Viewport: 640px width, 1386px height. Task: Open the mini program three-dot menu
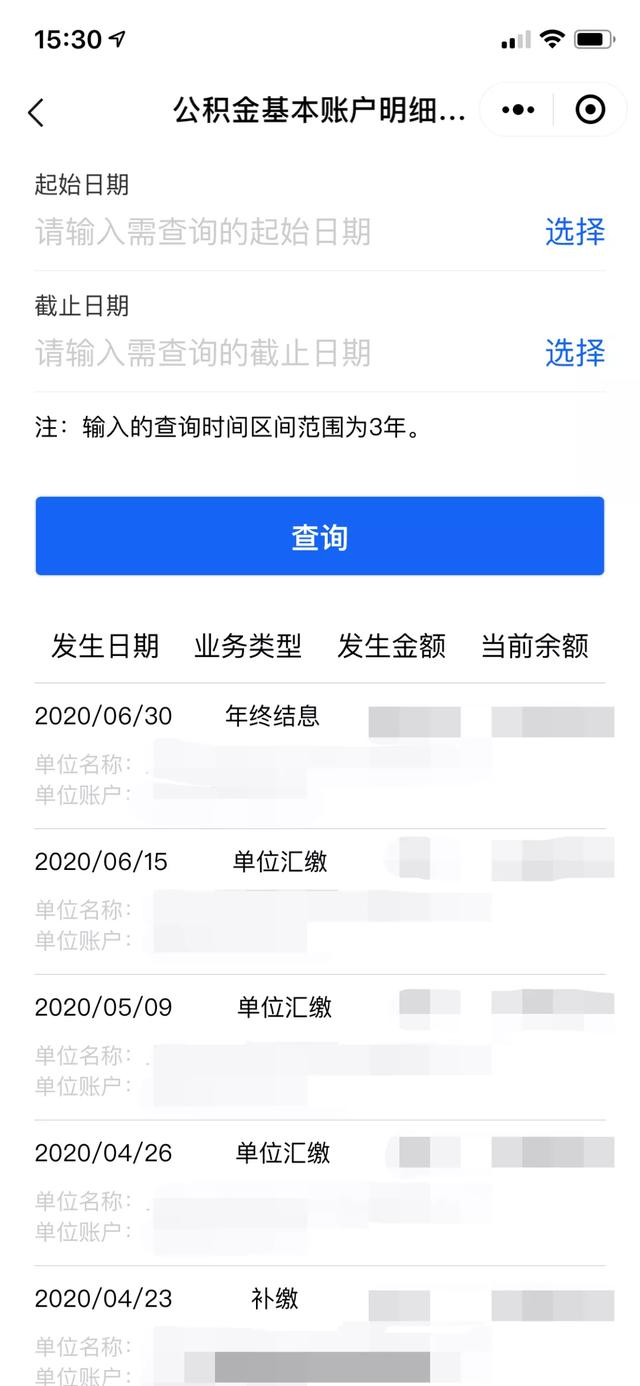pos(518,110)
